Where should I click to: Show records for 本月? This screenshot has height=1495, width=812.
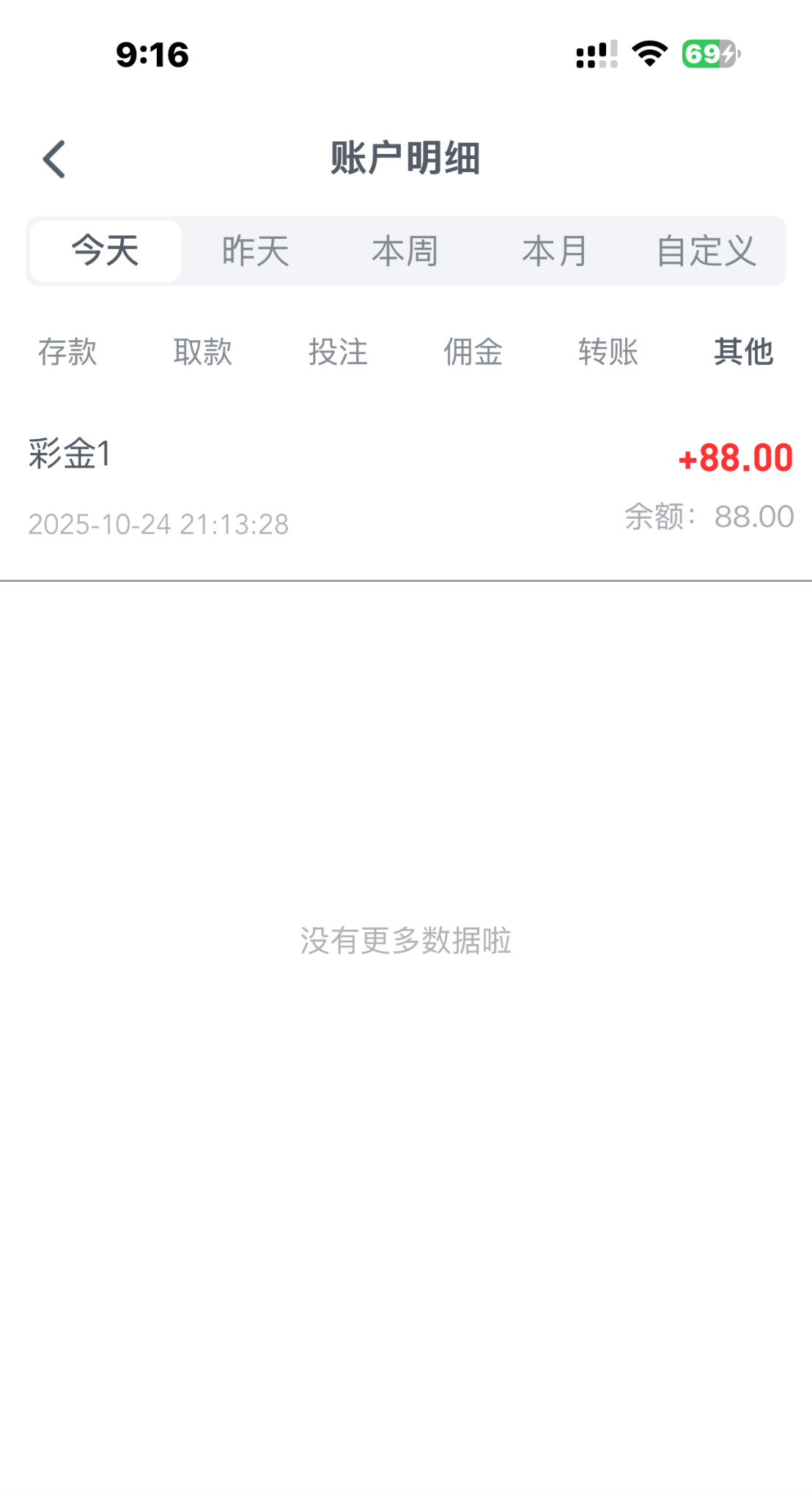(555, 251)
